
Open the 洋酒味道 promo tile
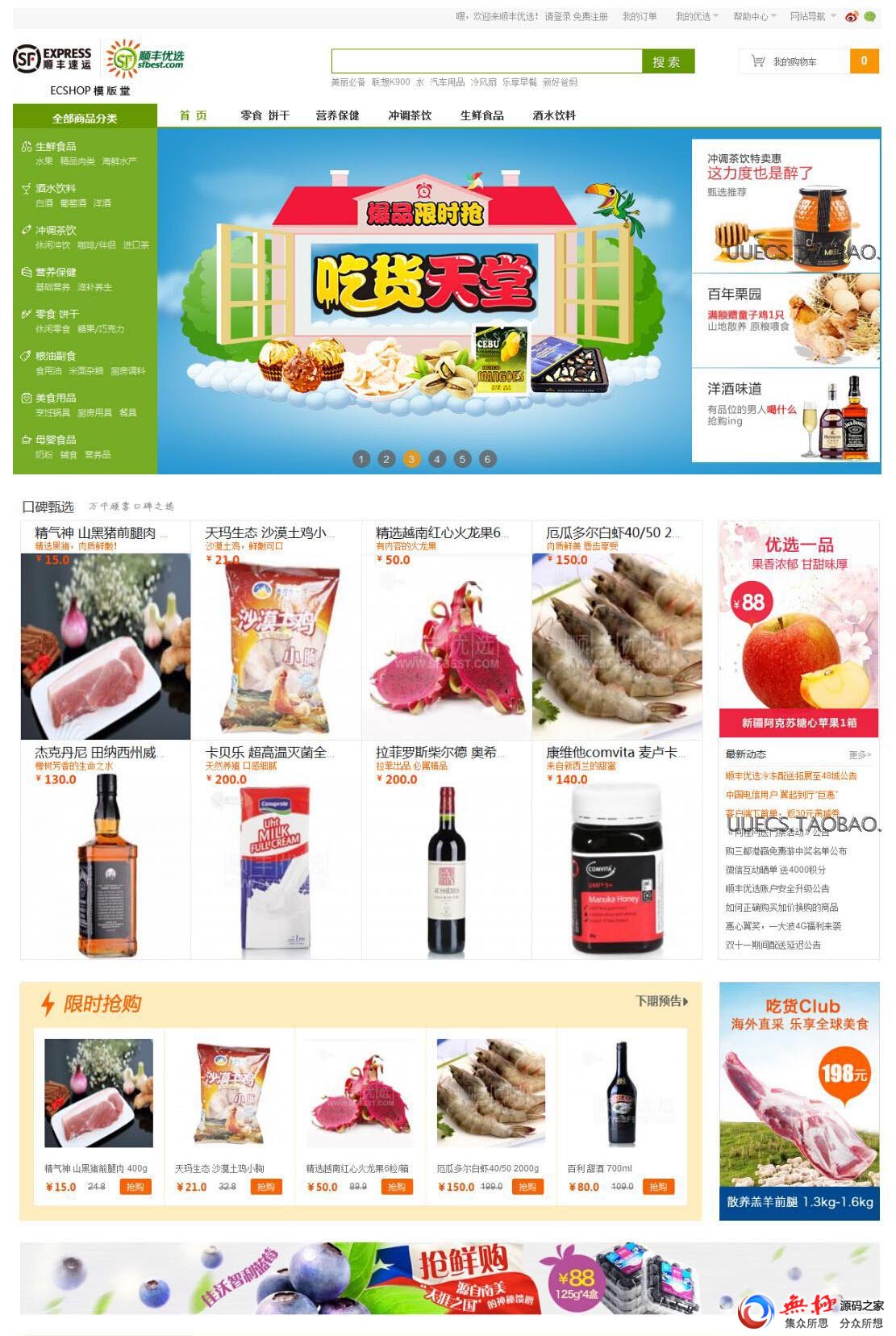[785, 415]
